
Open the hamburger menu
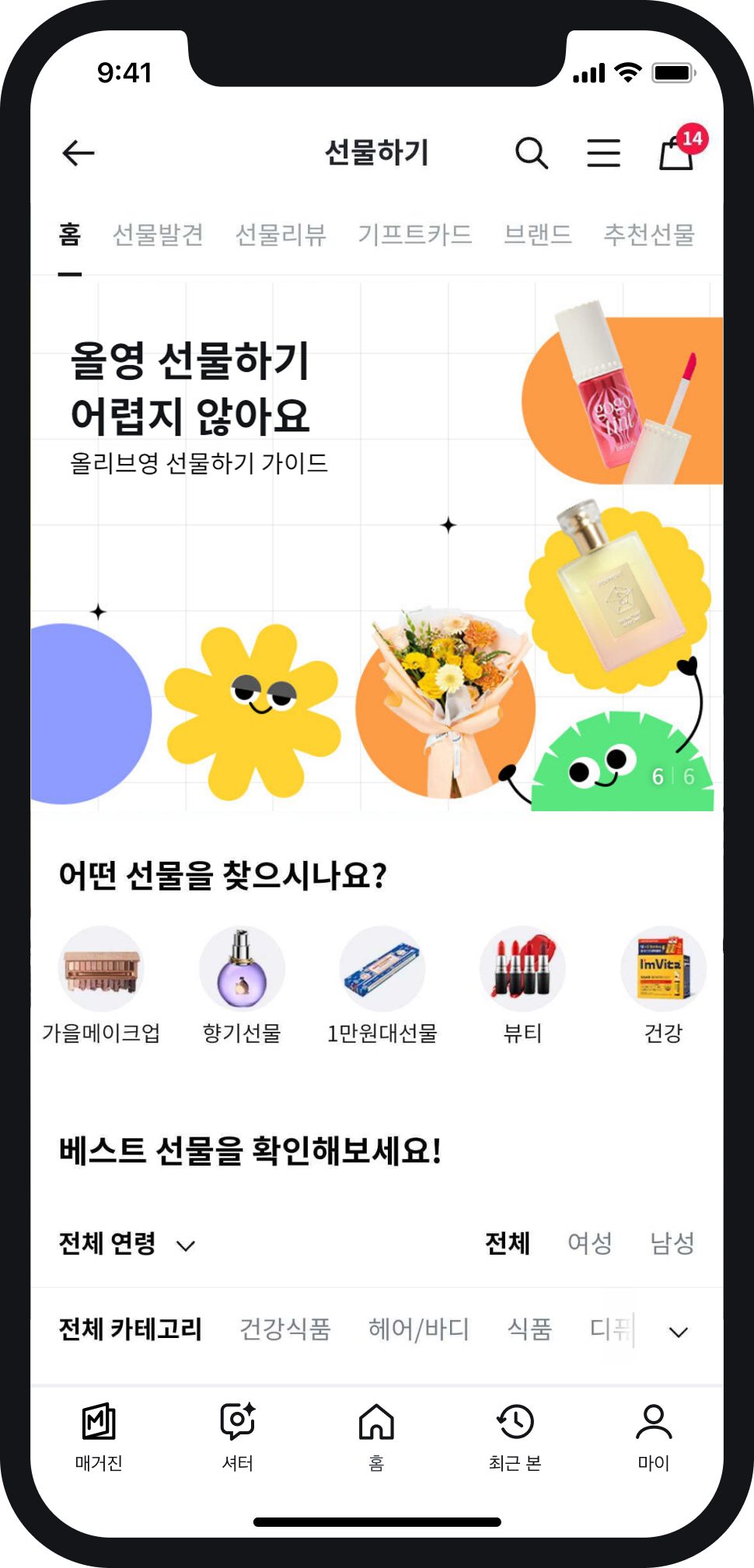click(604, 153)
